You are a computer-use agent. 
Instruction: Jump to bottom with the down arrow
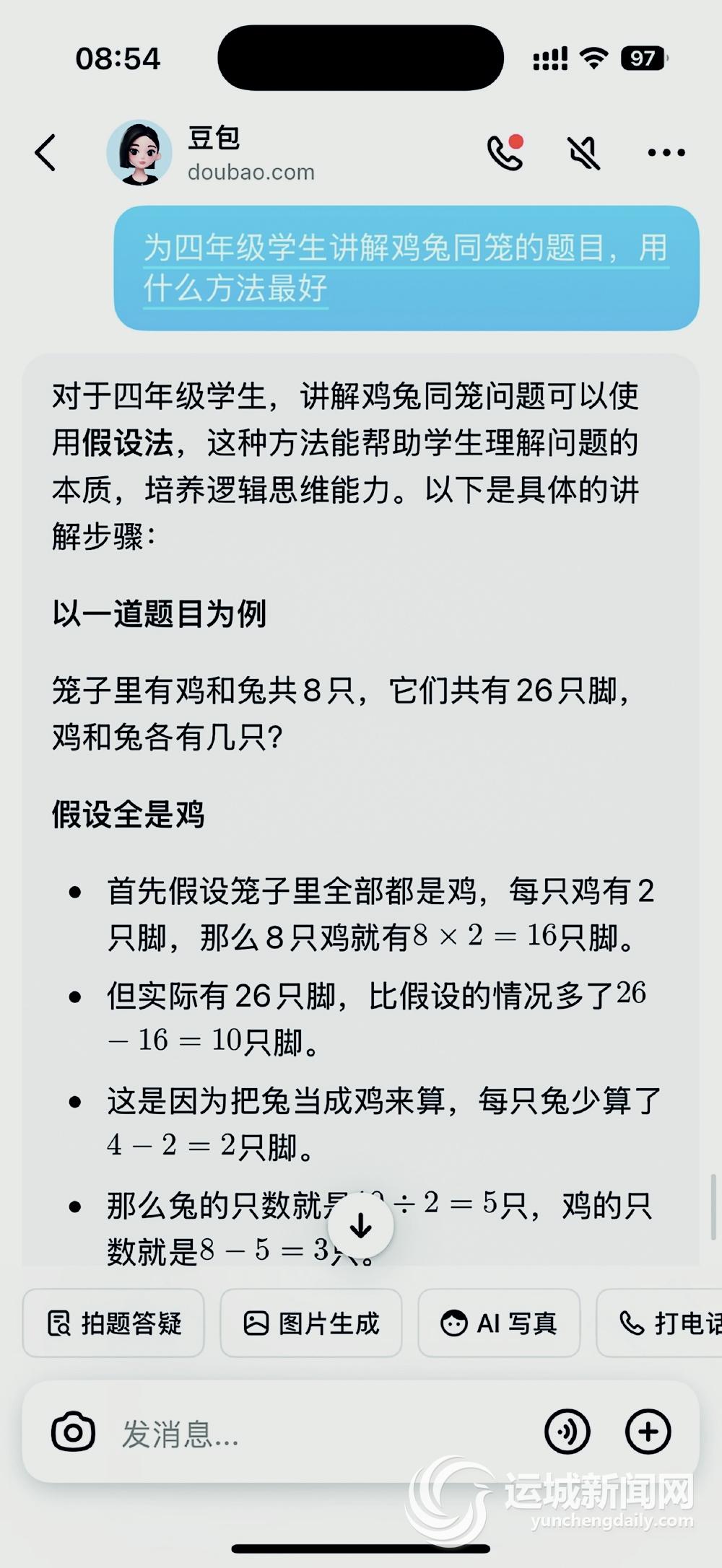(x=360, y=1225)
